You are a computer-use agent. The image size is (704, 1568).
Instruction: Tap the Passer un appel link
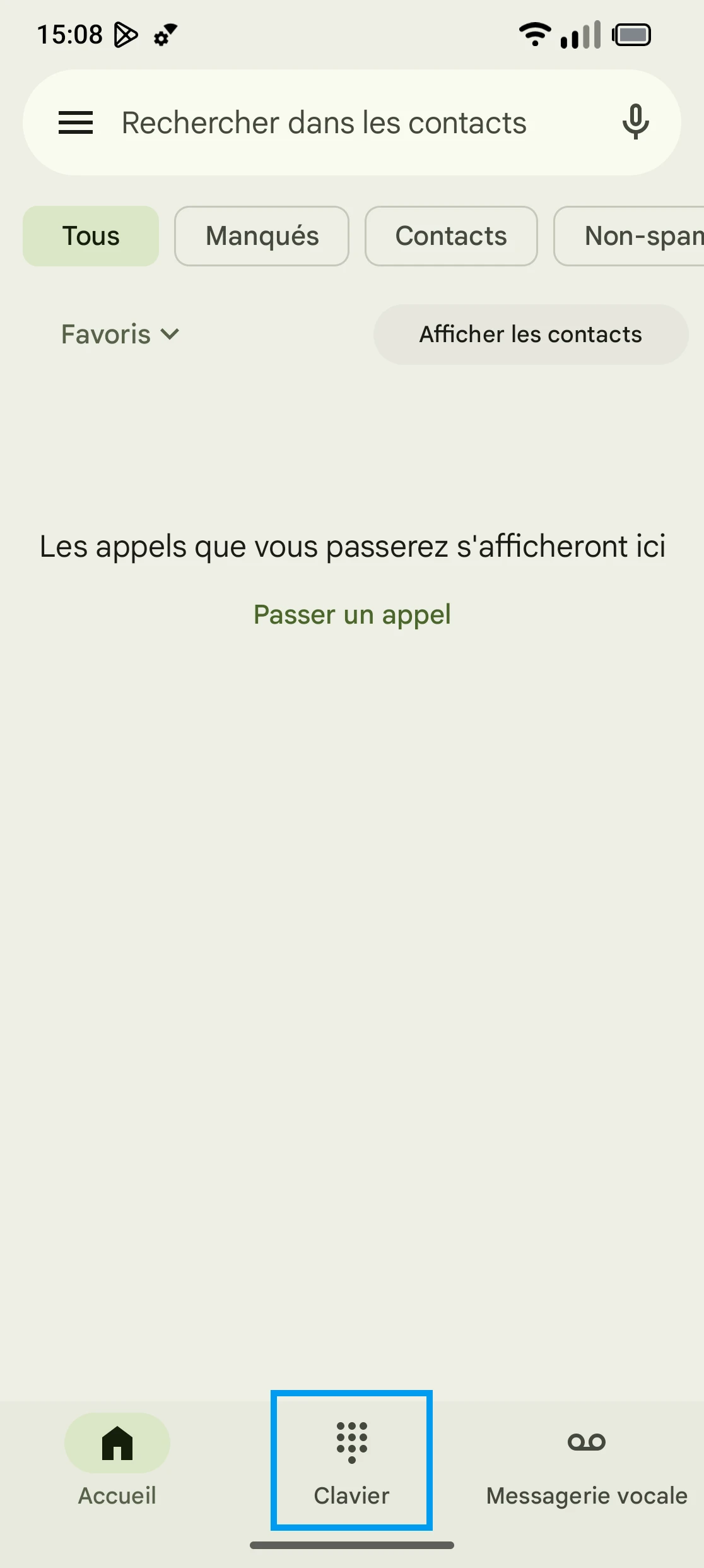pyautogui.click(x=352, y=614)
